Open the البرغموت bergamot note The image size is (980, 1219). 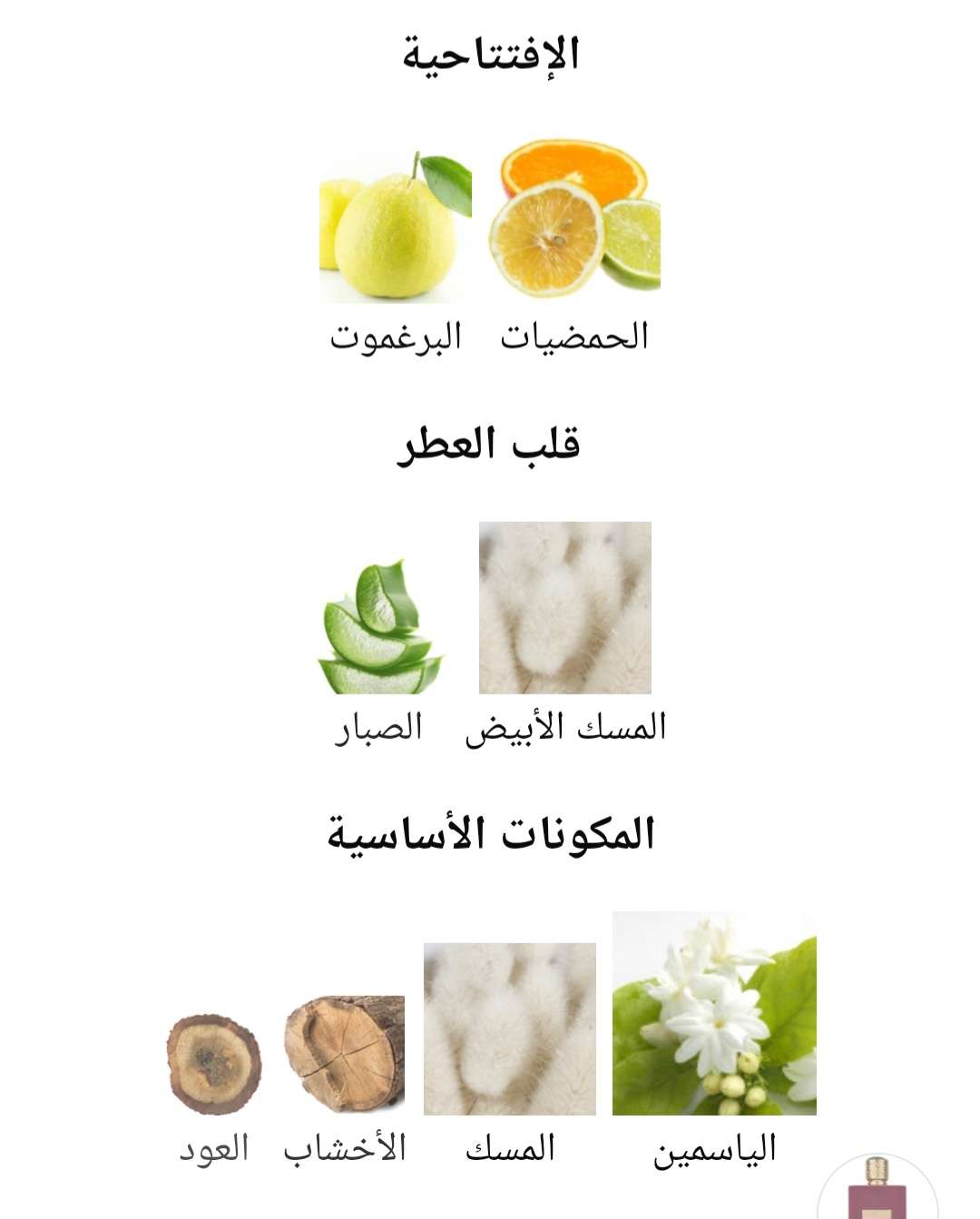tap(396, 227)
